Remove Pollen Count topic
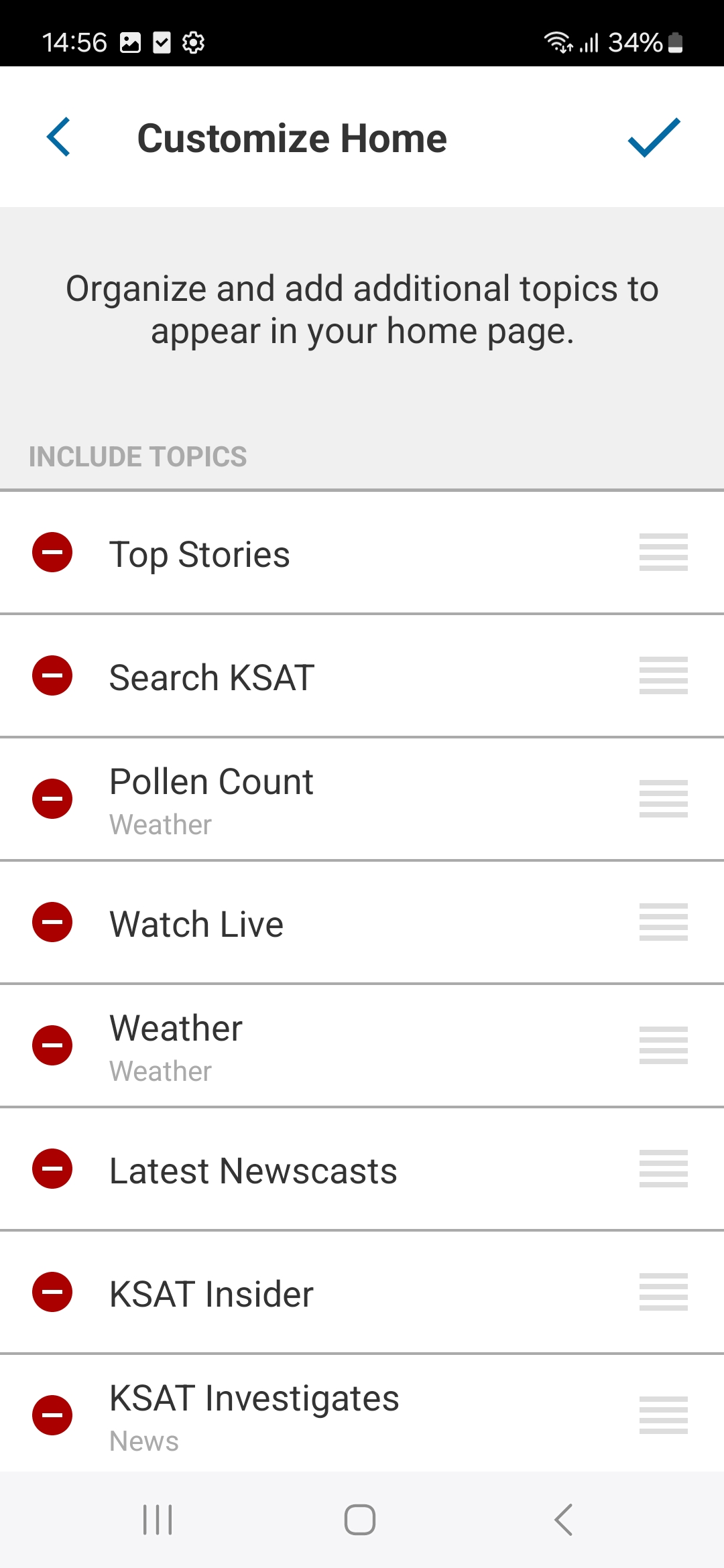The image size is (724, 1568). point(52,799)
